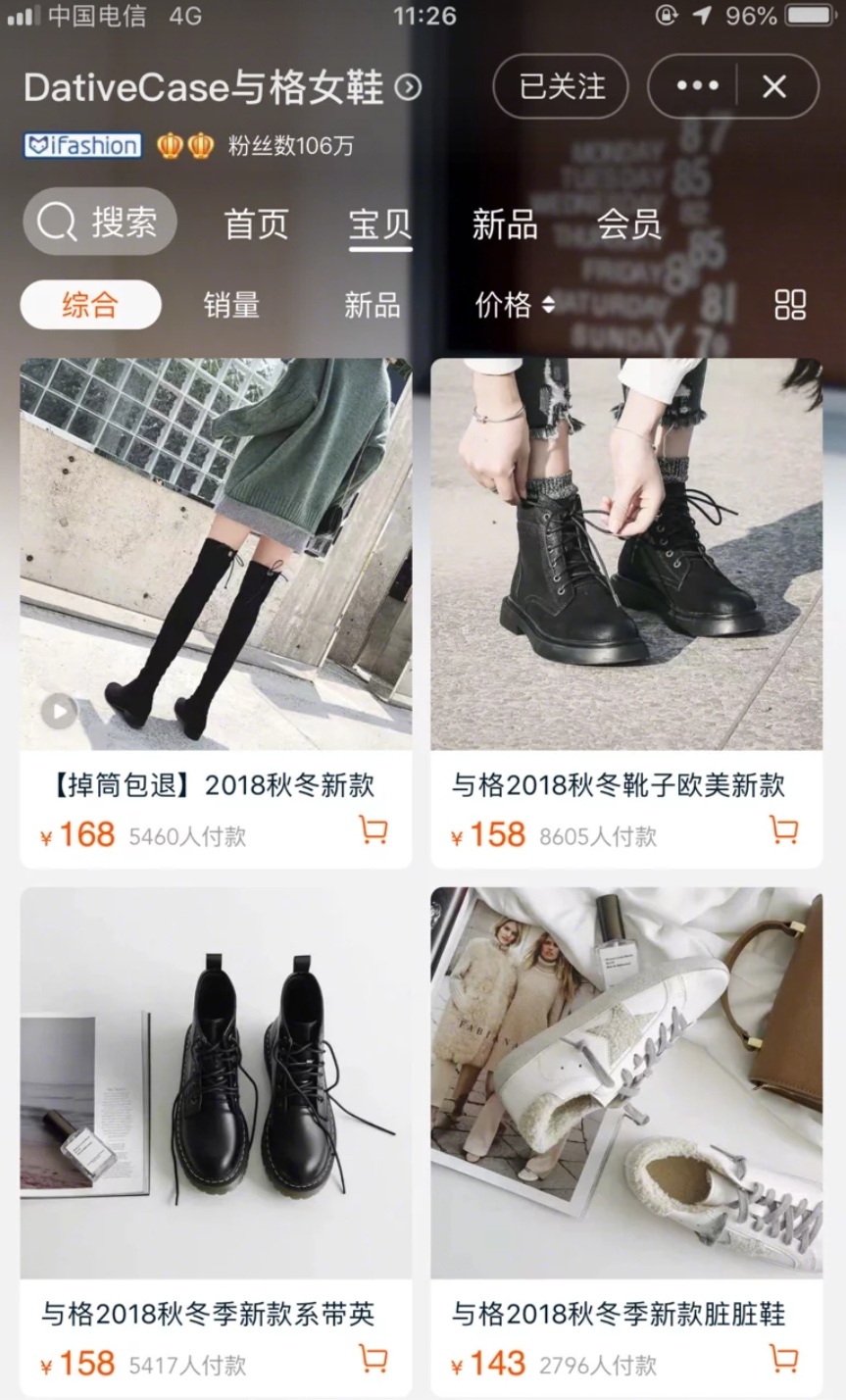Switch to the 宝贝 tab
Screen dimensions: 846x1400
(379, 225)
